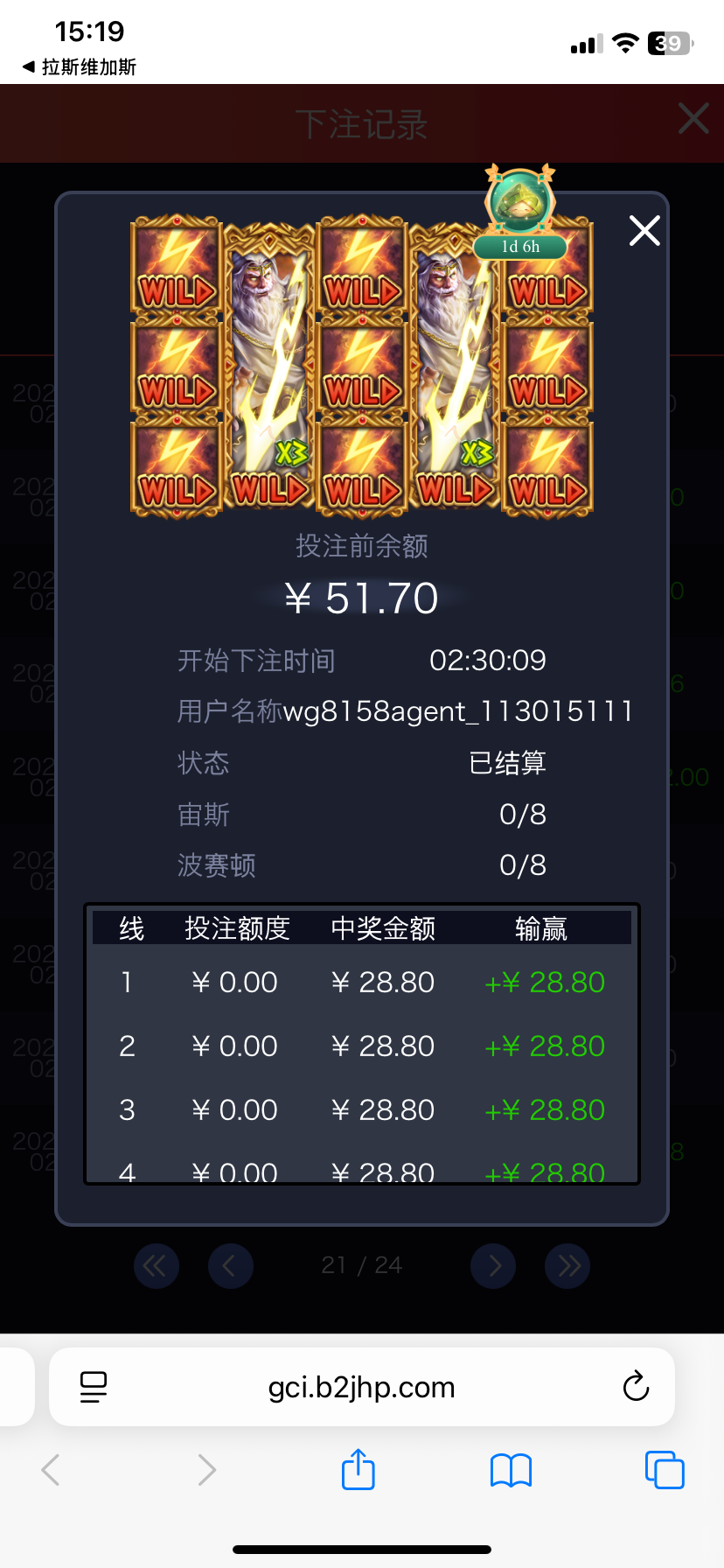This screenshot has width=724, height=1568.
Task: Go back in Safari browser history
Action: [51, 1470]
